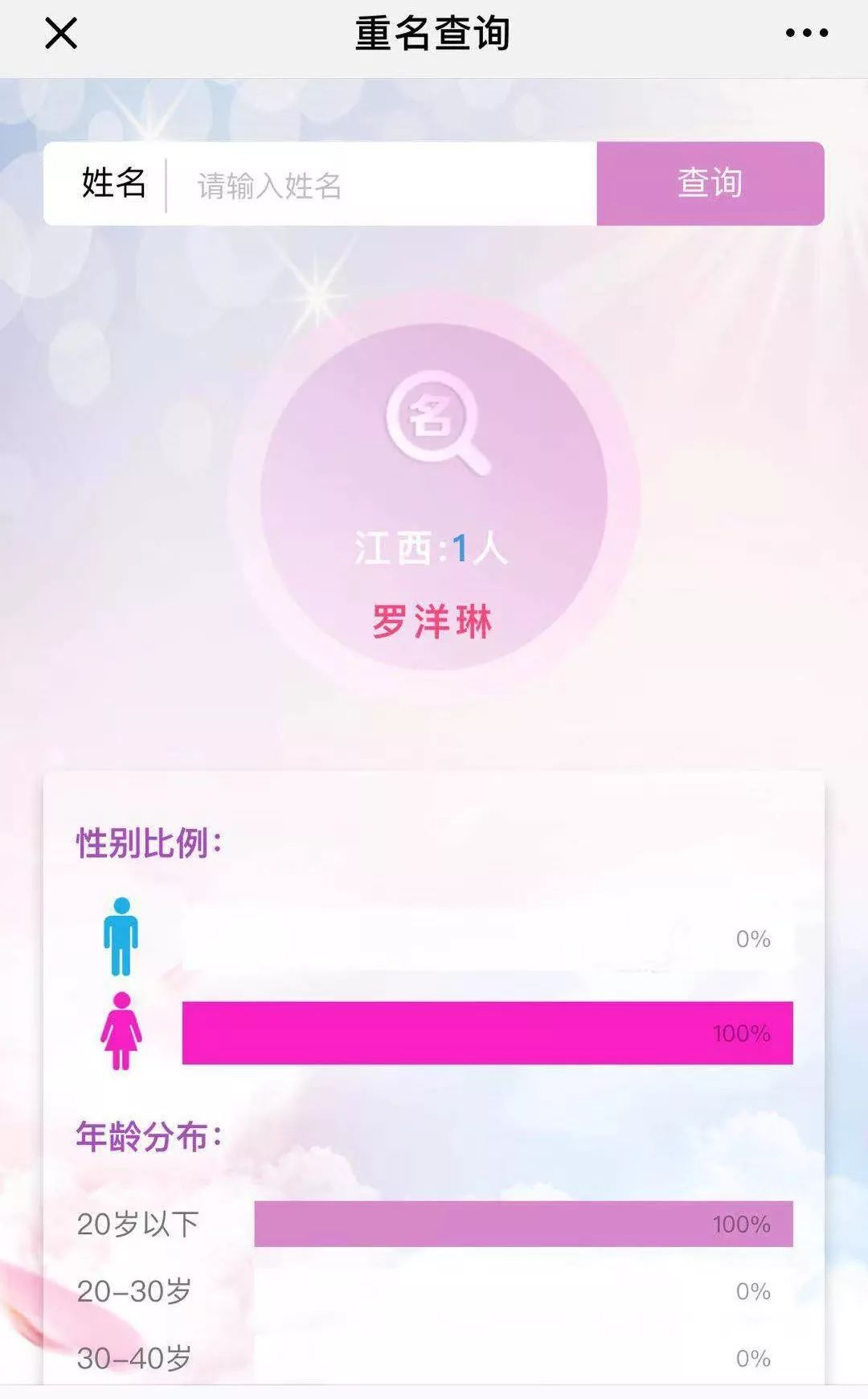Open the 重名查询 title bar menu
Screen dimensions: 868x1399
(434, 34)
